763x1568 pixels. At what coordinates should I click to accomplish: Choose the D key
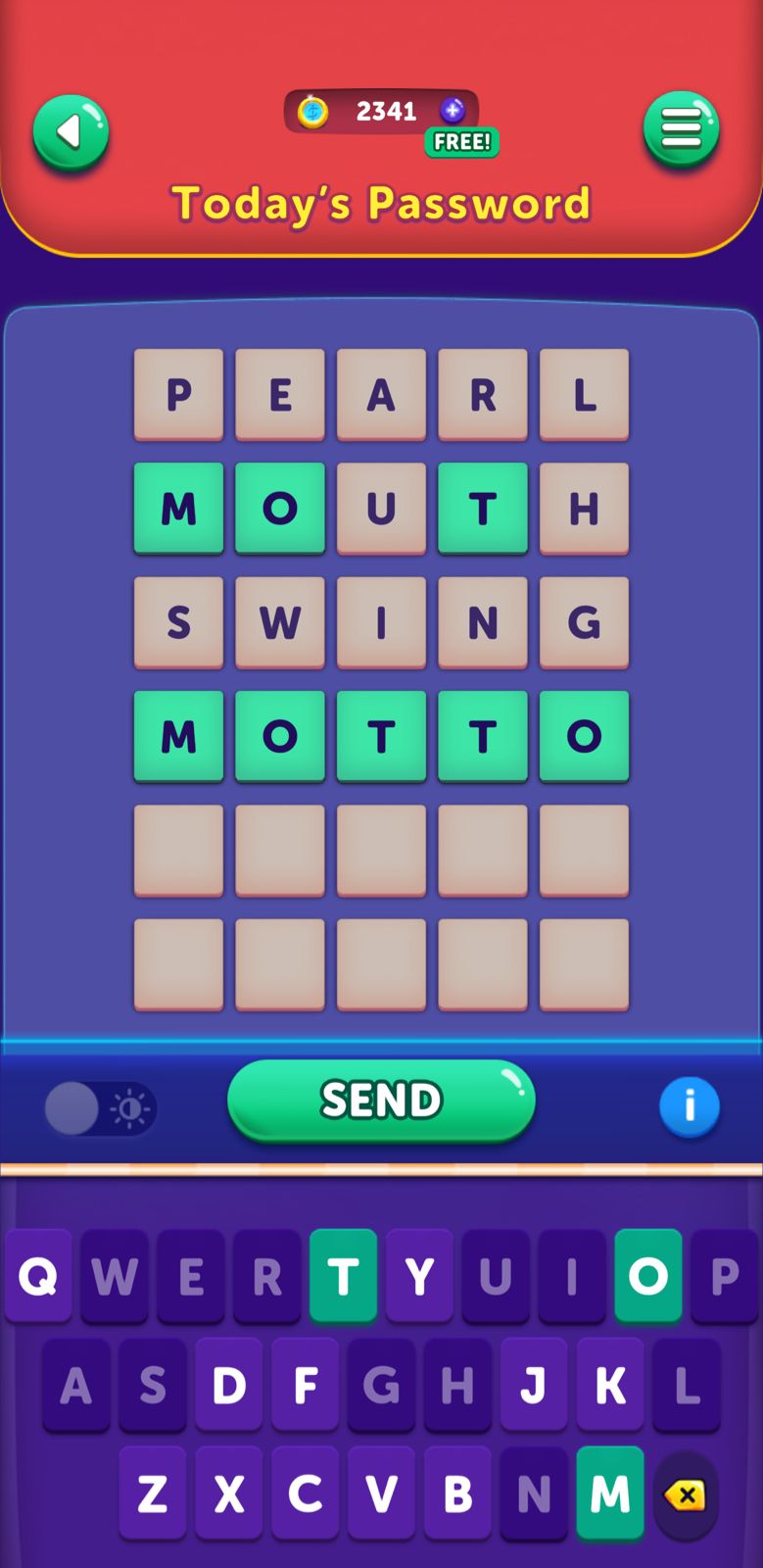point(229,1386)
